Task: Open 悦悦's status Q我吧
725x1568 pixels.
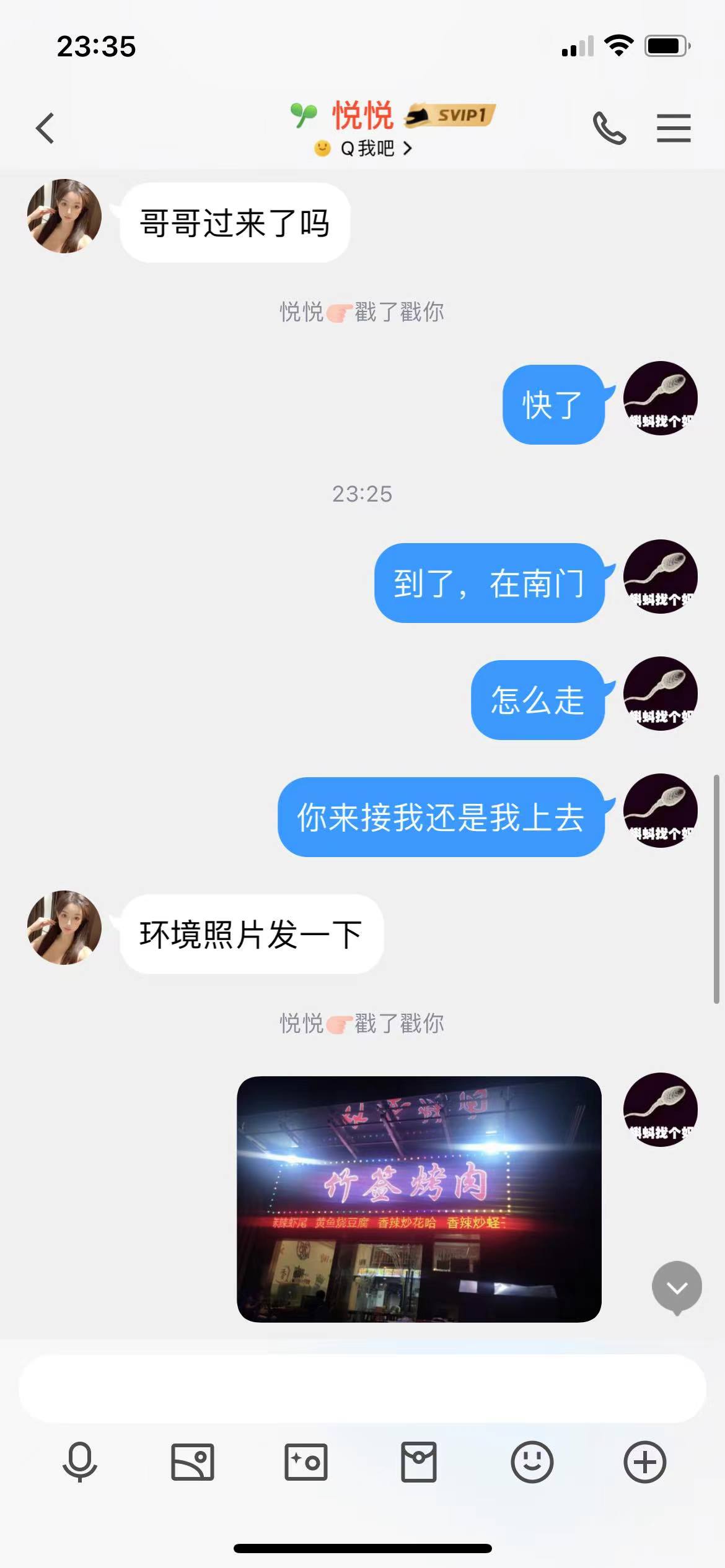Action: 364,149
